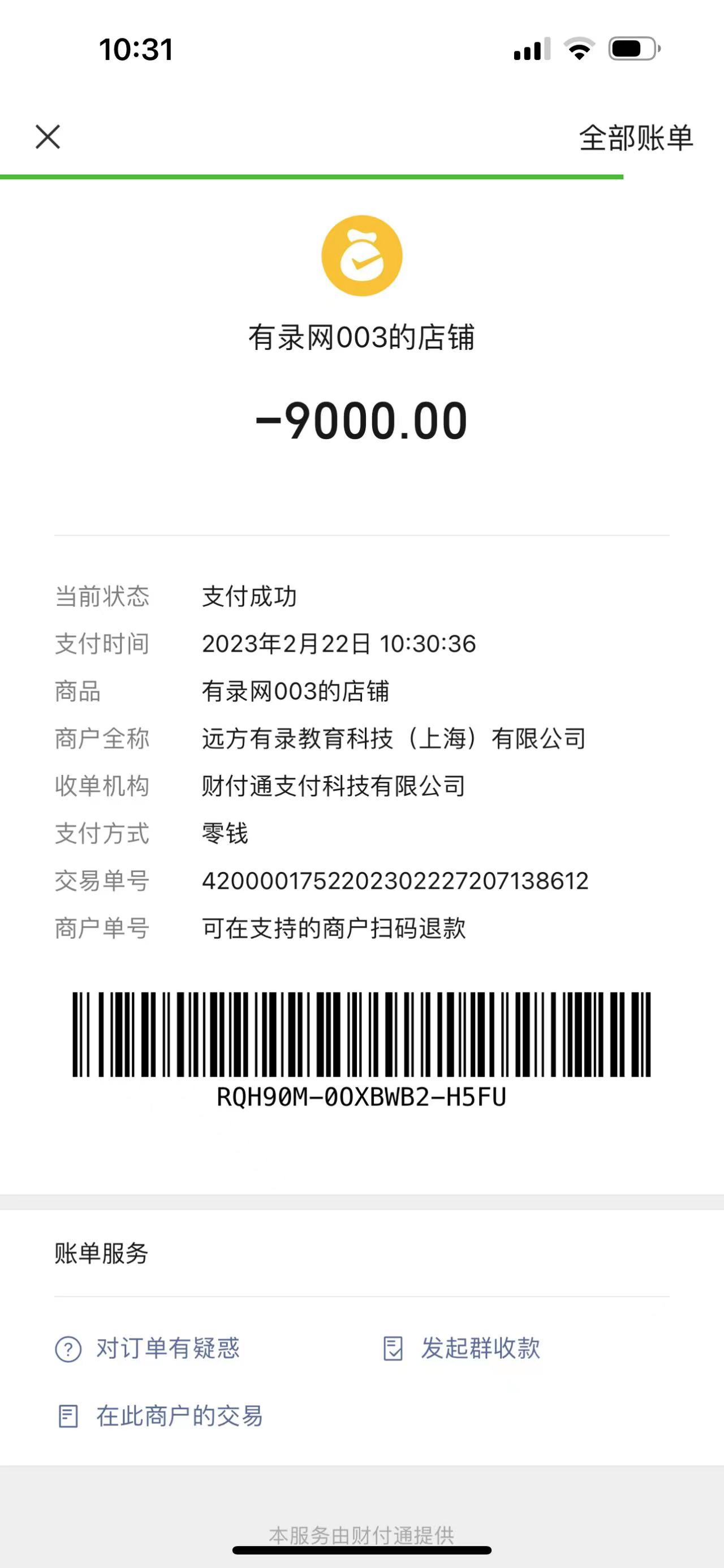Viewport: 724px width, 1568px height.
Task: Open 全部账单 (all bills)
Action: pos(635,138)
